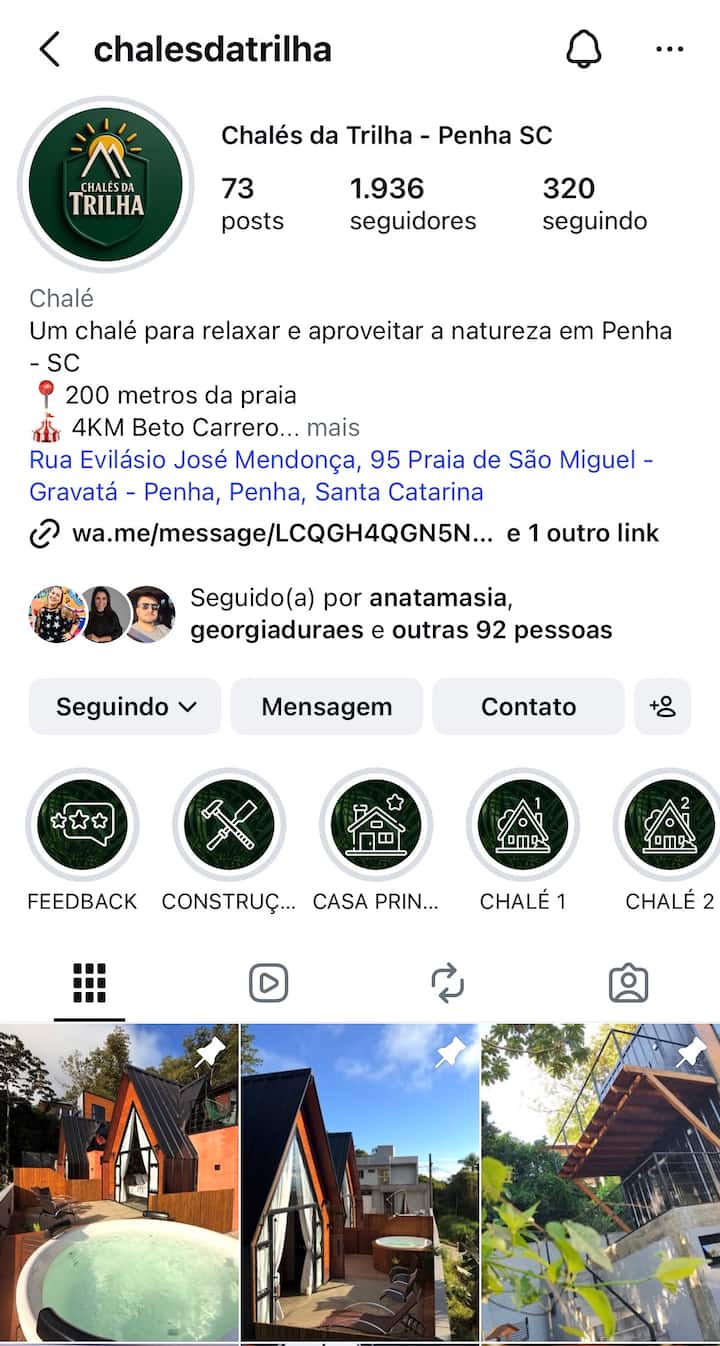The height and width of the screenshot is (1346, 720).
Task: Expand the bio with "mais"
Action: 333,427
